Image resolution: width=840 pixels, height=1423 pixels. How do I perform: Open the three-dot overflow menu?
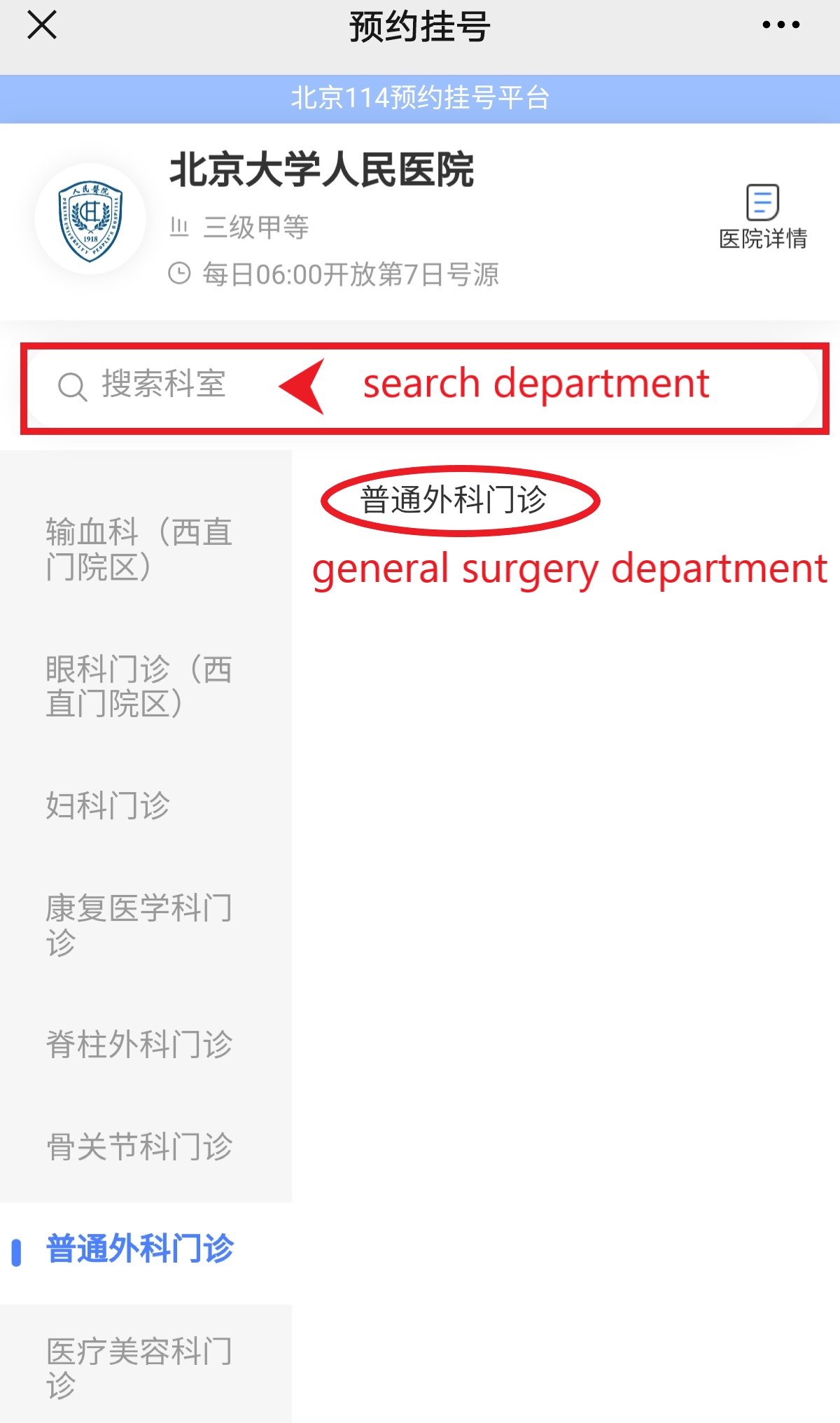(x=780, y=25)
